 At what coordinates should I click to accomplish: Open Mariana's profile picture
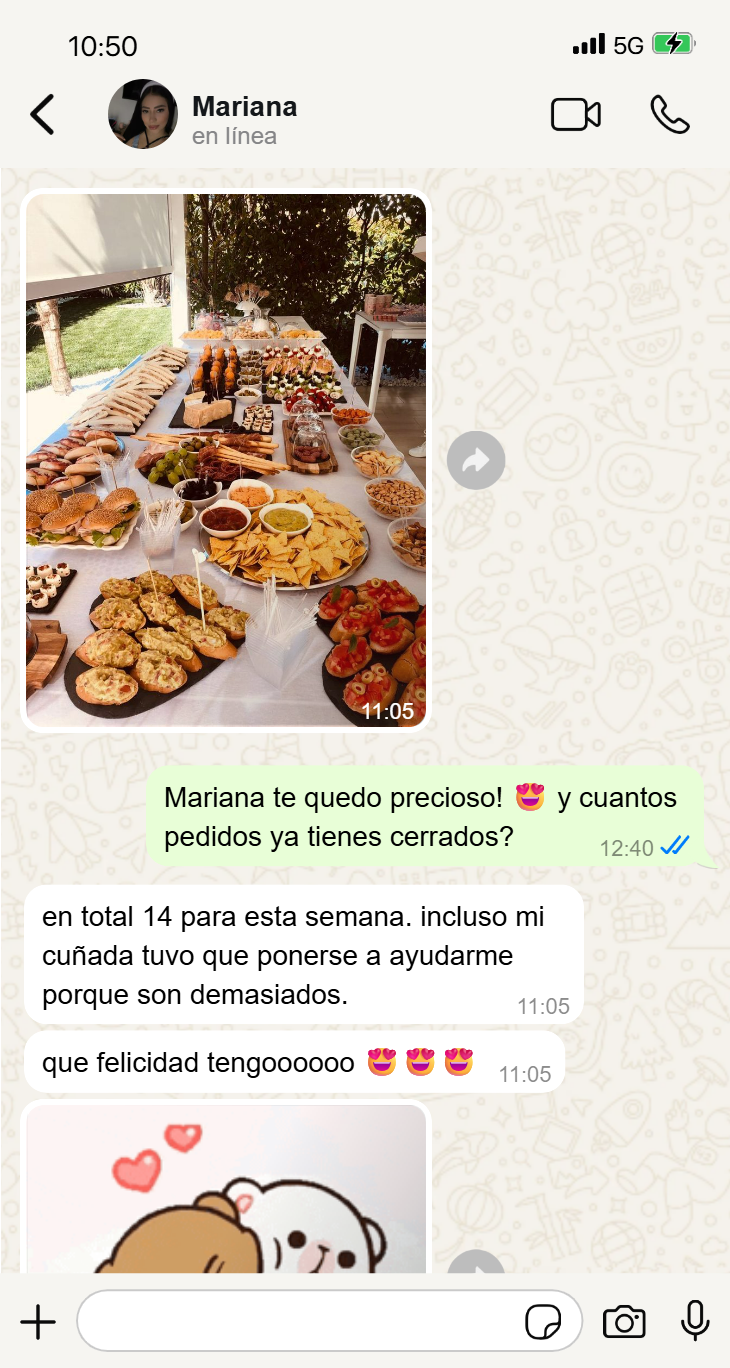(142, 113)
